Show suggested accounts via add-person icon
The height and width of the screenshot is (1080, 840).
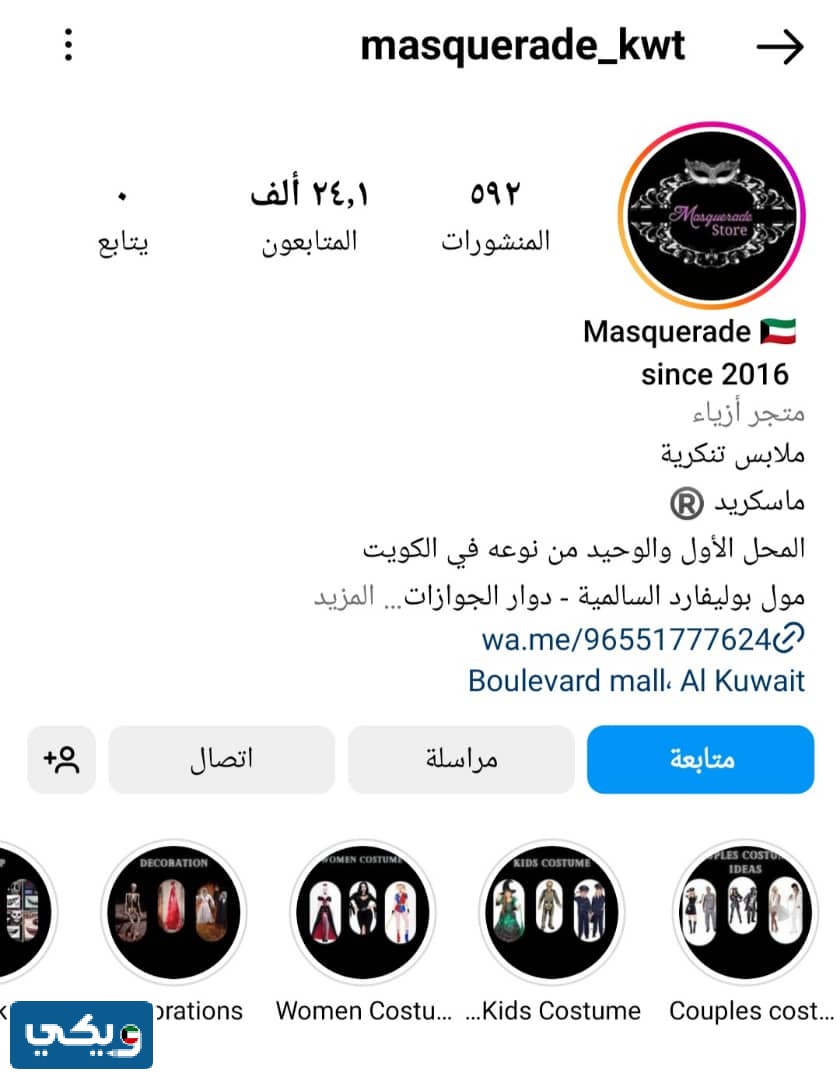61,759
